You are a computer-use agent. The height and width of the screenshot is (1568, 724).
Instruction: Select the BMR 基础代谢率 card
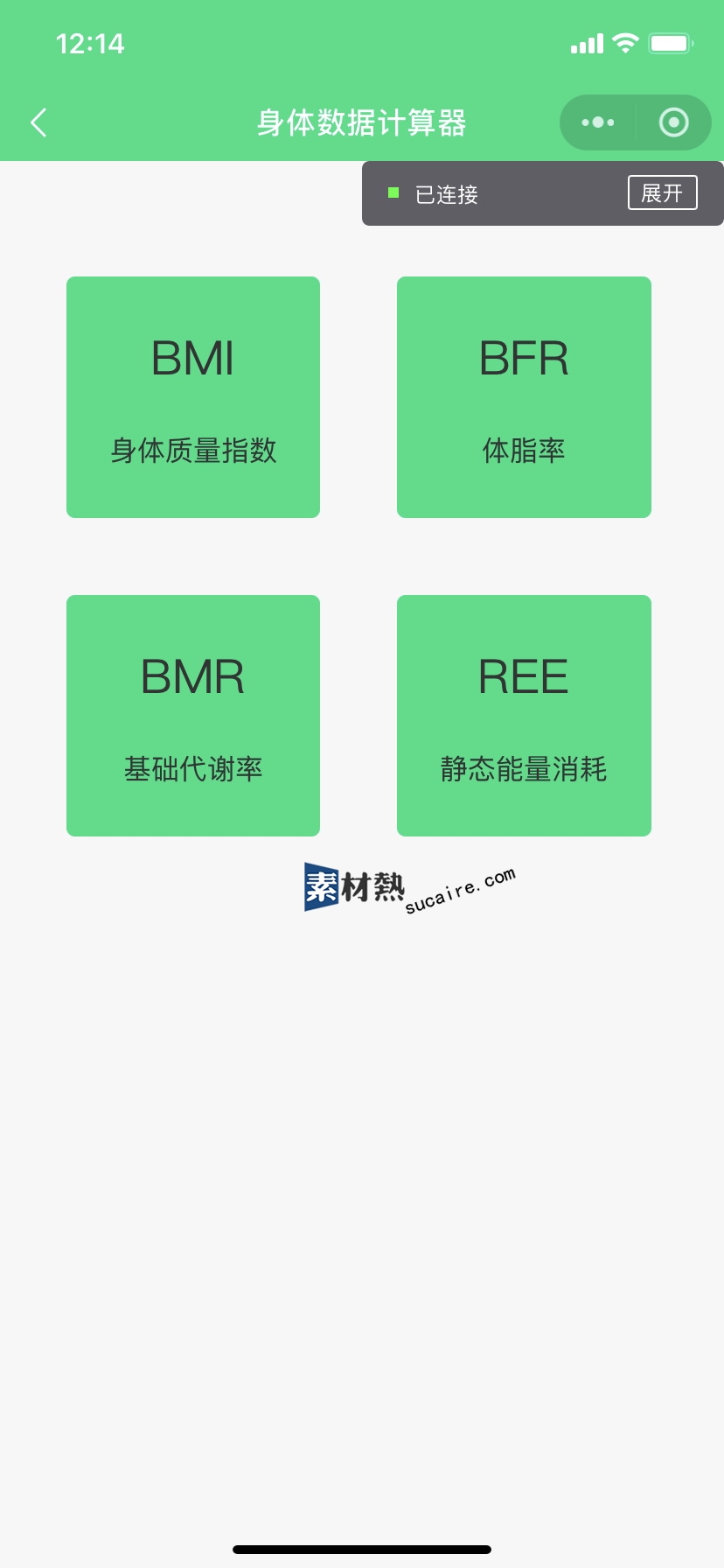point(193,716)
